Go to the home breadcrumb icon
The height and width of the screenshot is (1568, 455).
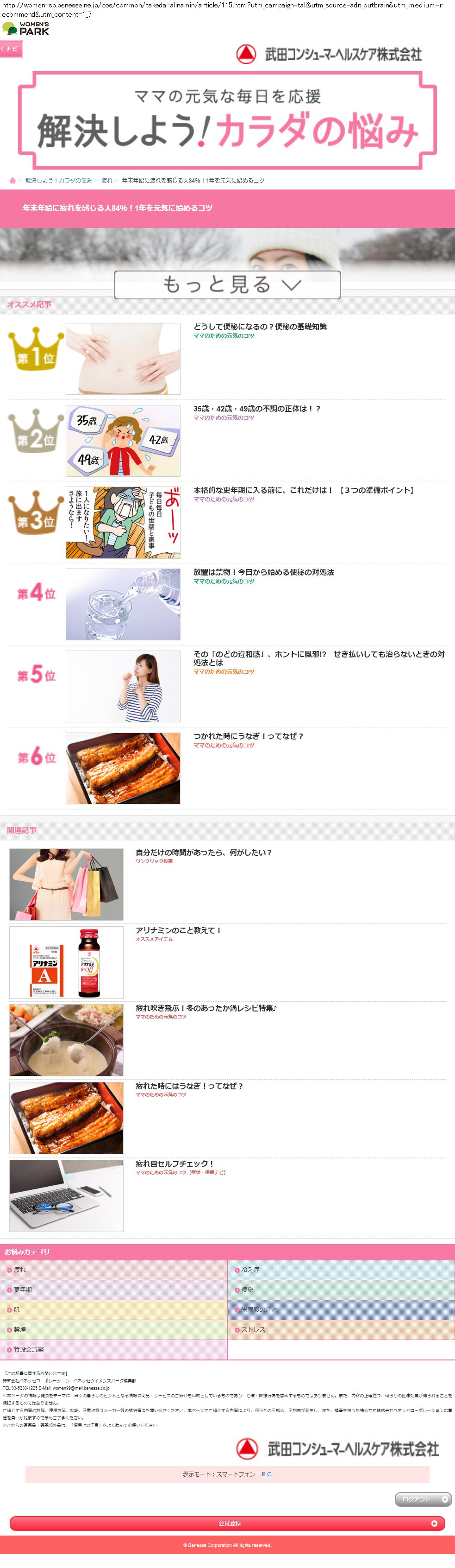12,180
